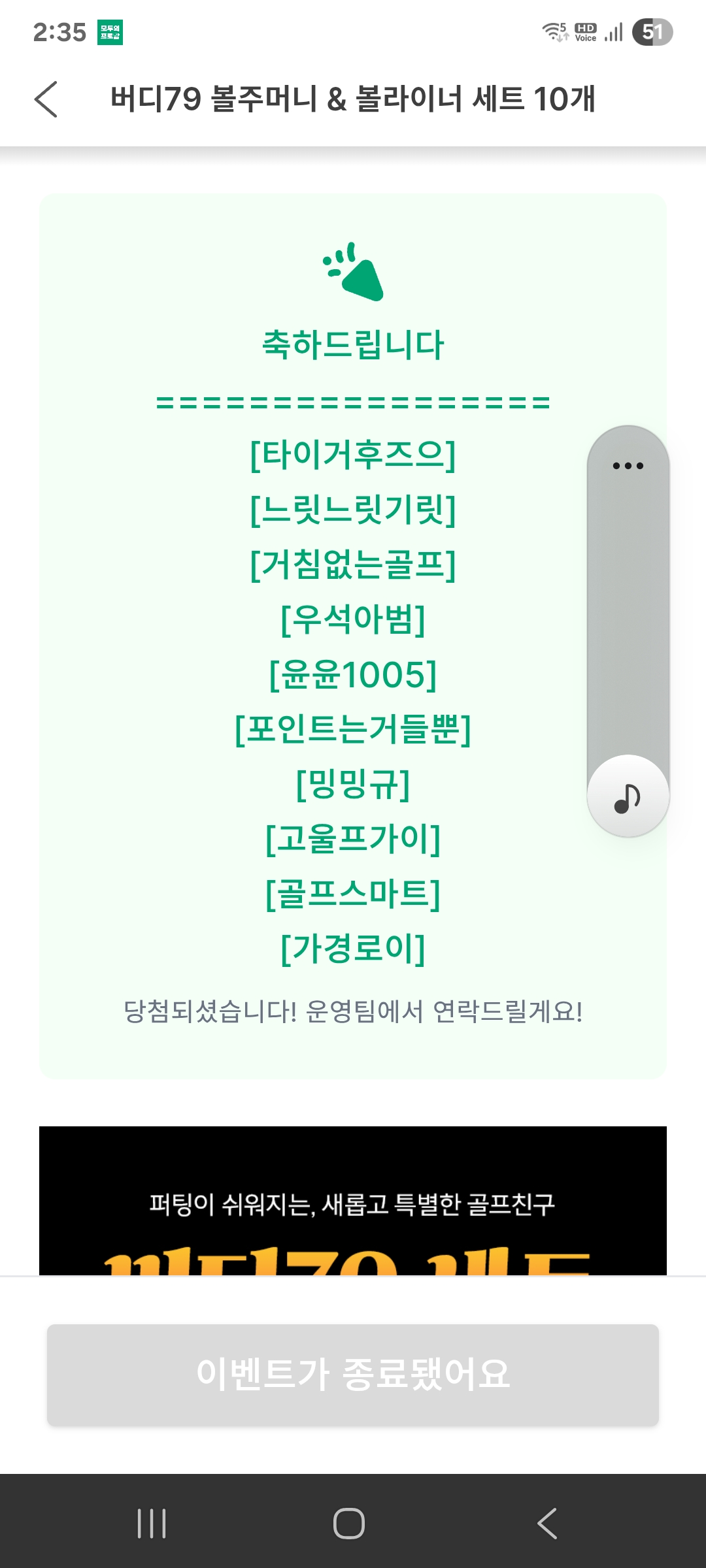The image size is (706, 1568).
Task: Tap the '이벤트가 종료됐어요' button
Action: [353, 1375]
